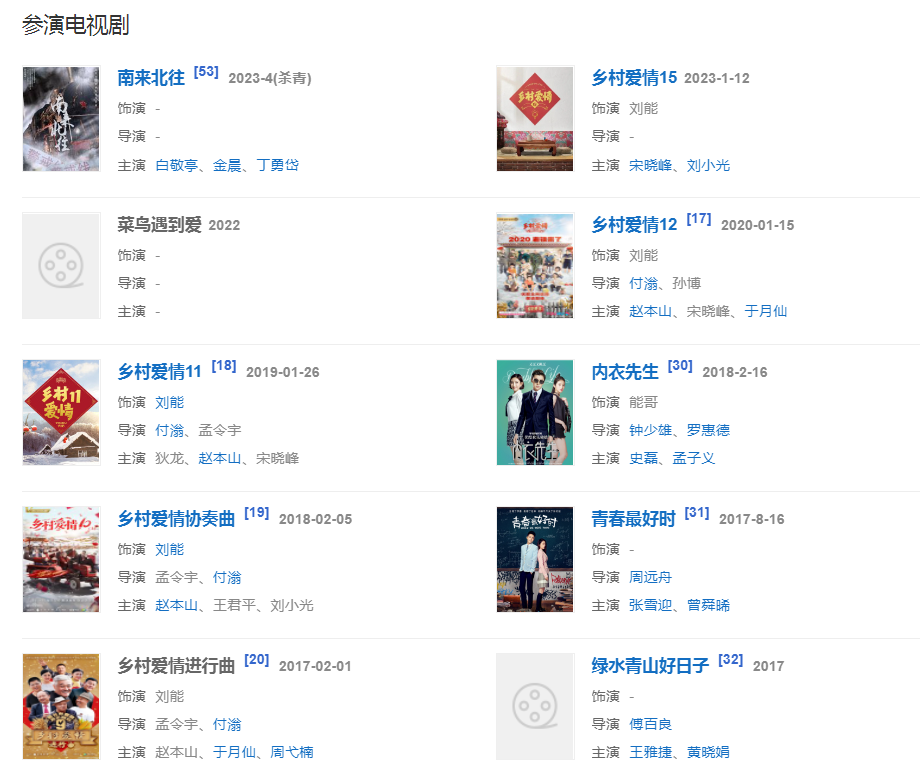
Task: View actor 宋晓峰 under 乡村爱情15
Action: (x=650, y=165)
